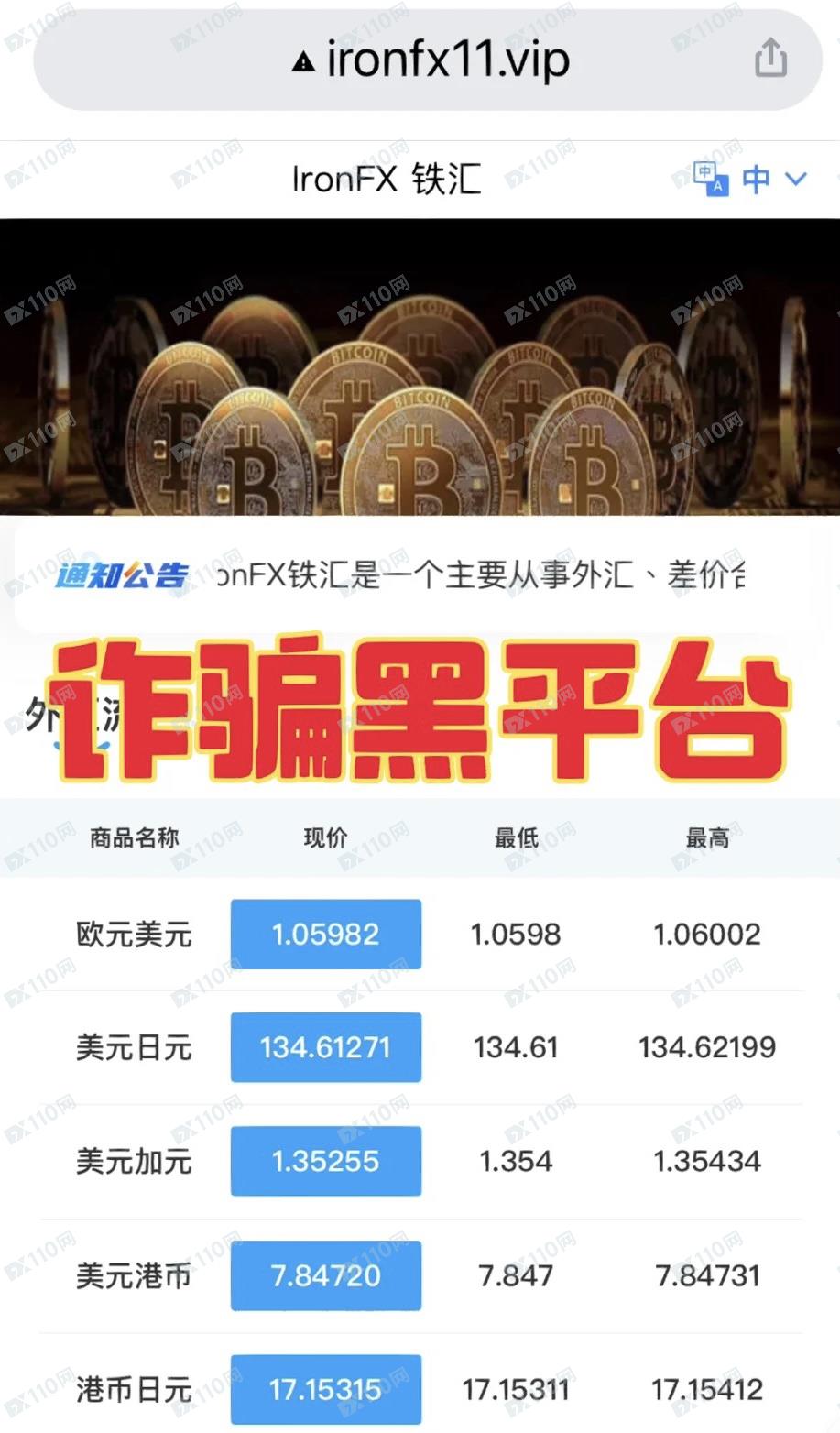
Task: Expand the language selector dropdown
Action: coord(772,179)
